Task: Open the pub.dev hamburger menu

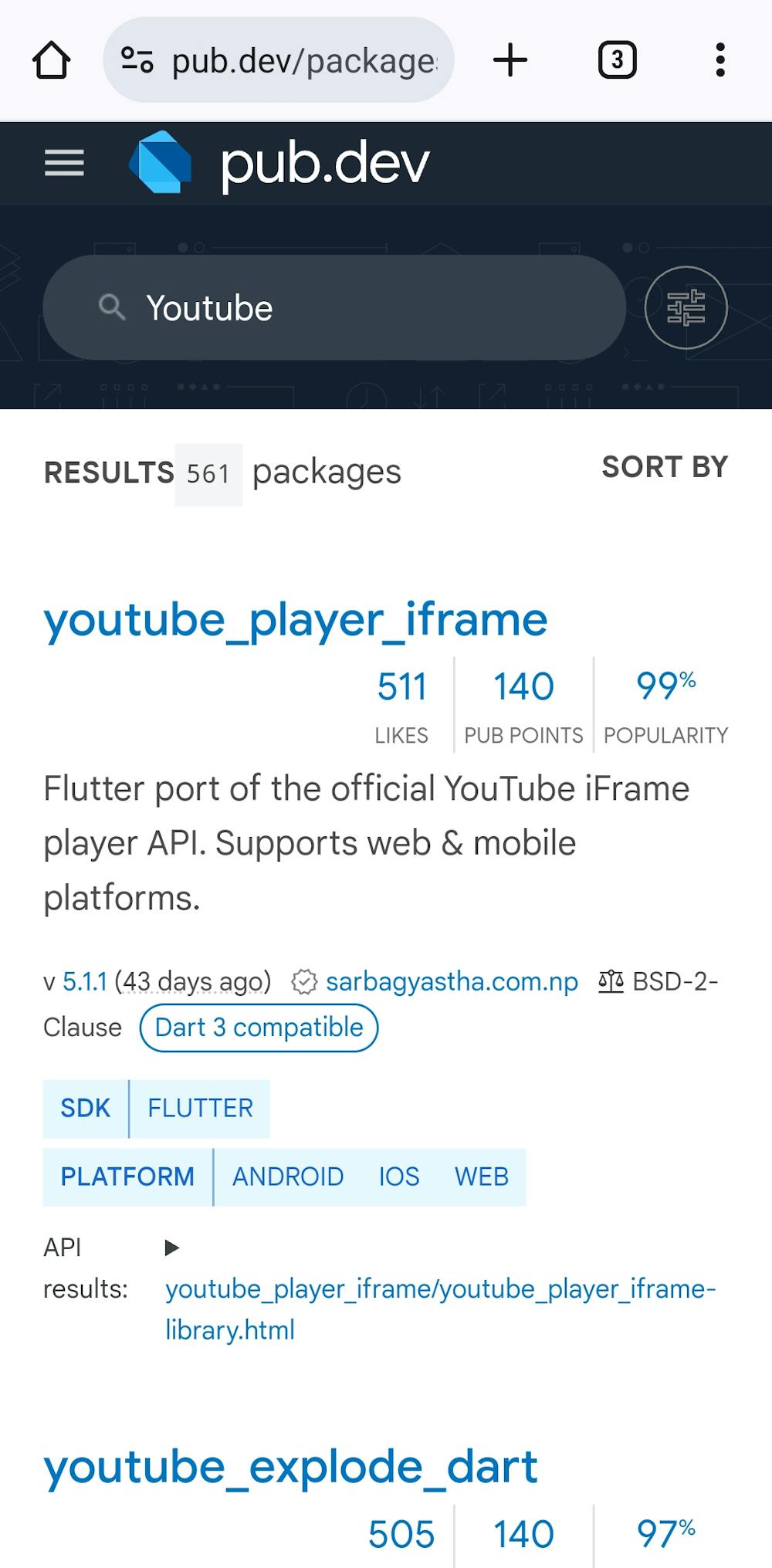Action: [64, 163]
